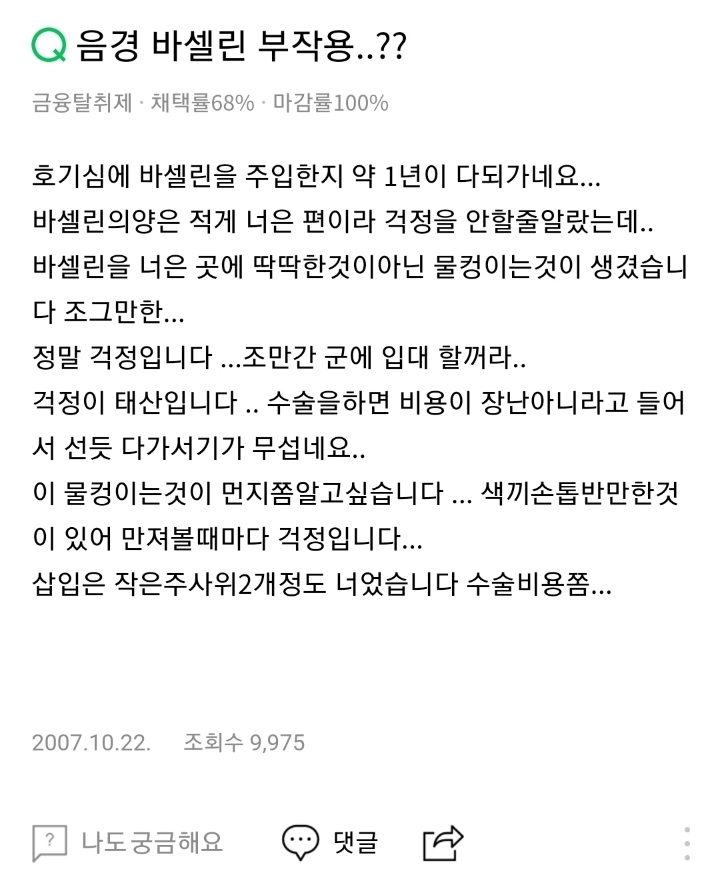720x891 pixels.
Task: Share this question
Action: click(x=443, y=842)
